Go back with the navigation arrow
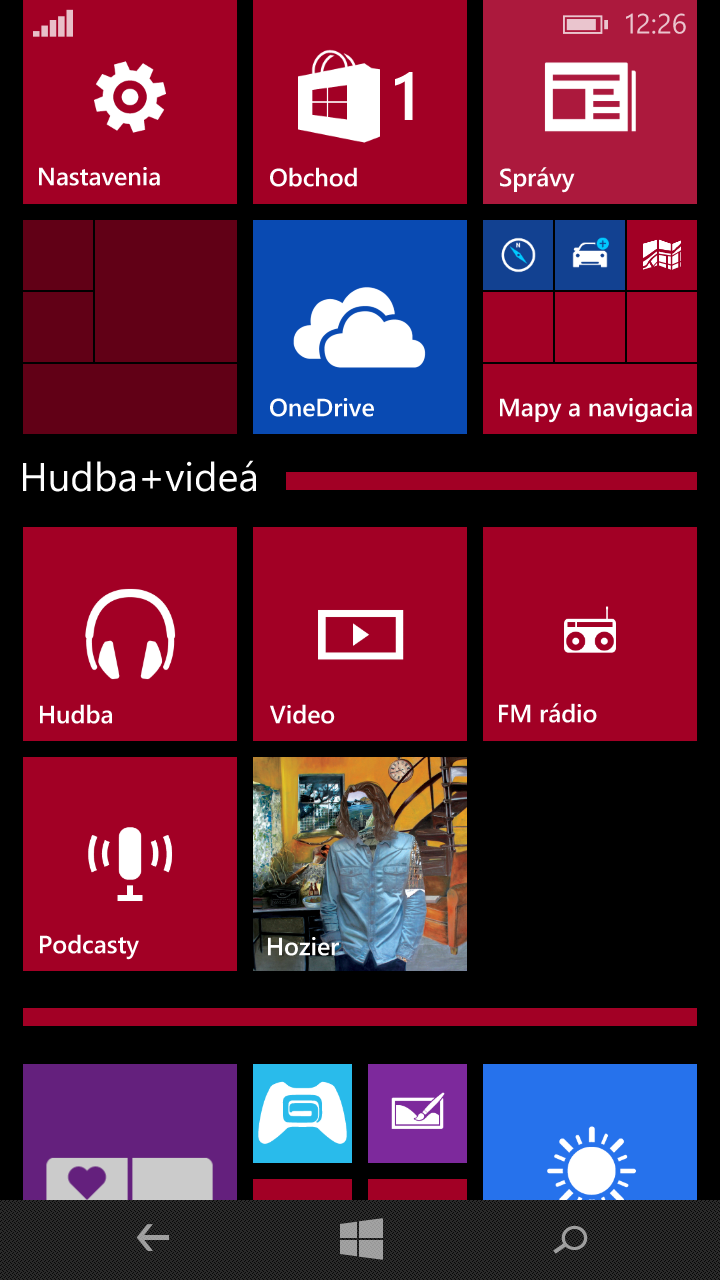Image resolution: width=720 pixels, height=1280 pixels. 152,1240
